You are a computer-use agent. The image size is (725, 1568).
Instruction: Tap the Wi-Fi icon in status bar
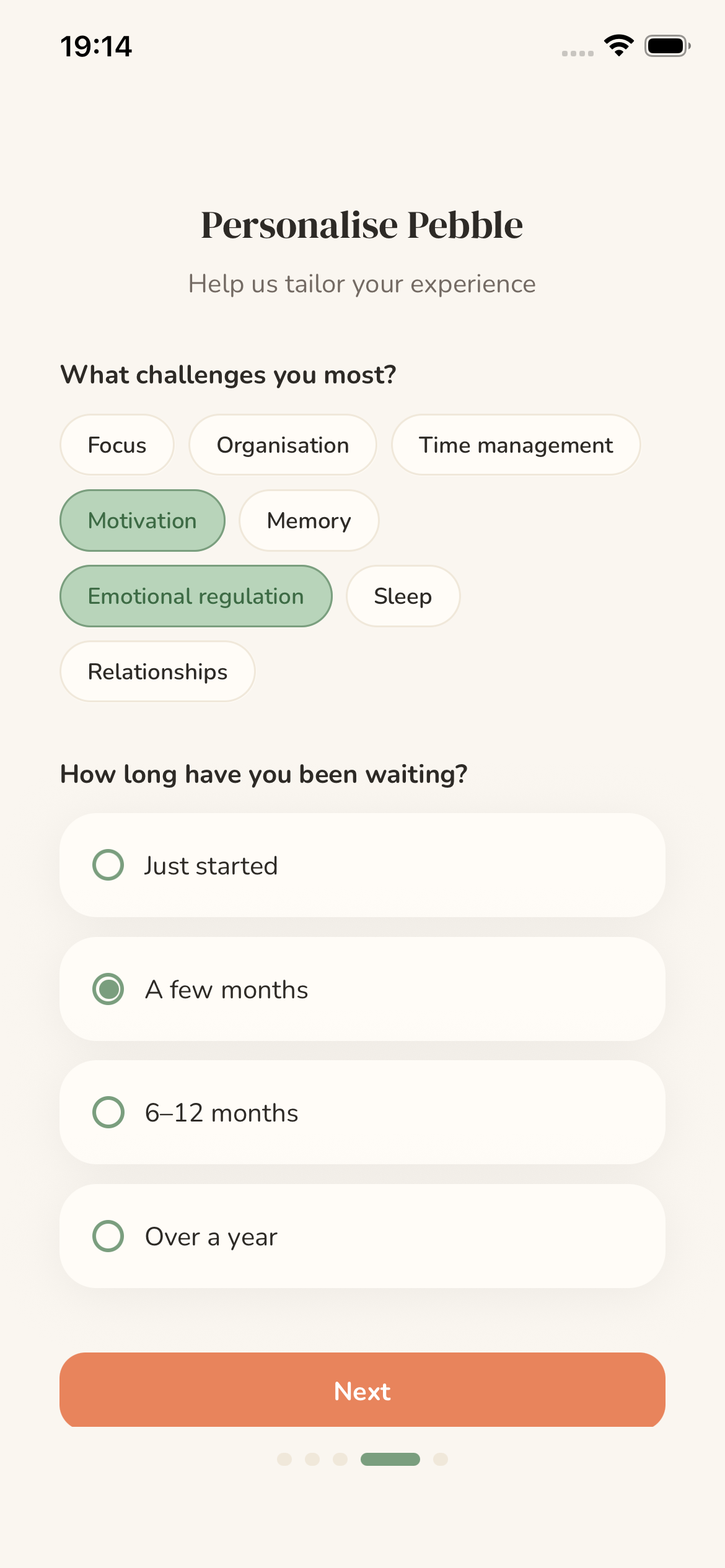(x=618, y=45)
